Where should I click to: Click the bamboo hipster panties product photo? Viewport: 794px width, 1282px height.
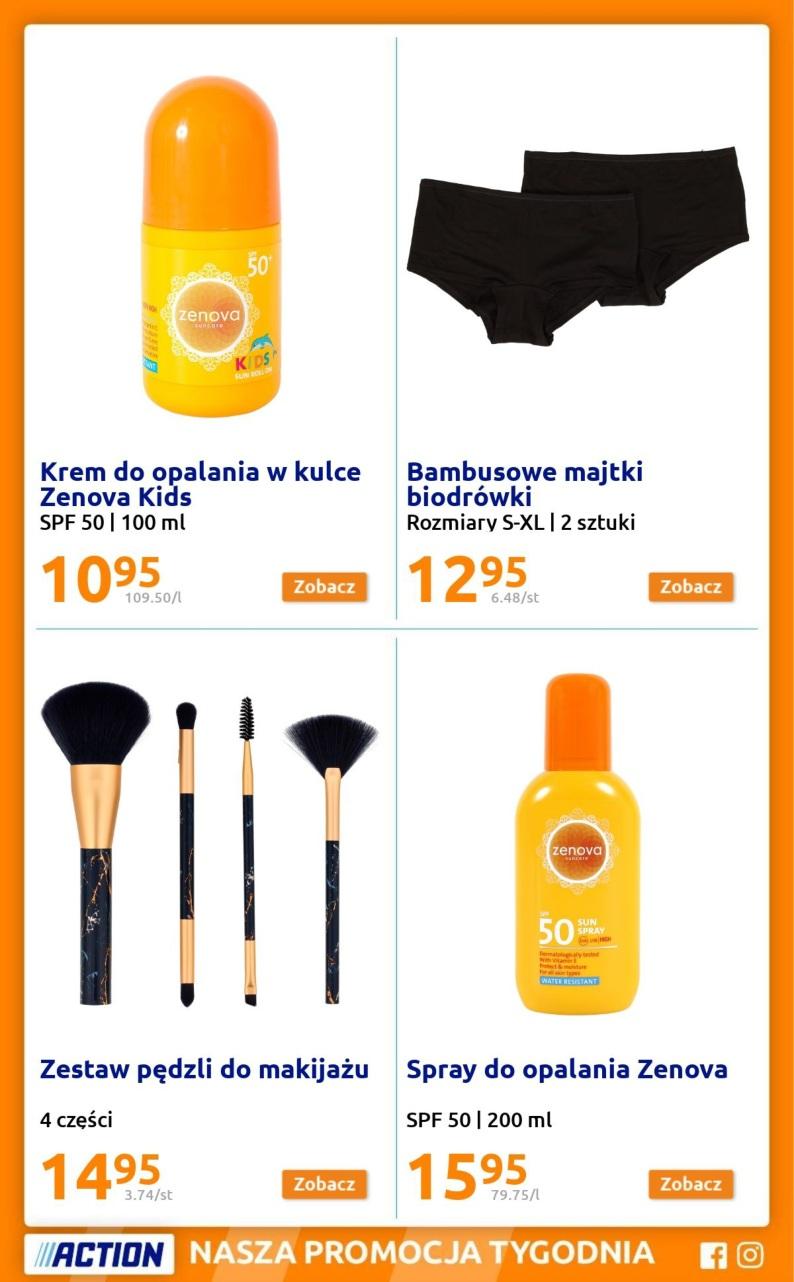580,245
